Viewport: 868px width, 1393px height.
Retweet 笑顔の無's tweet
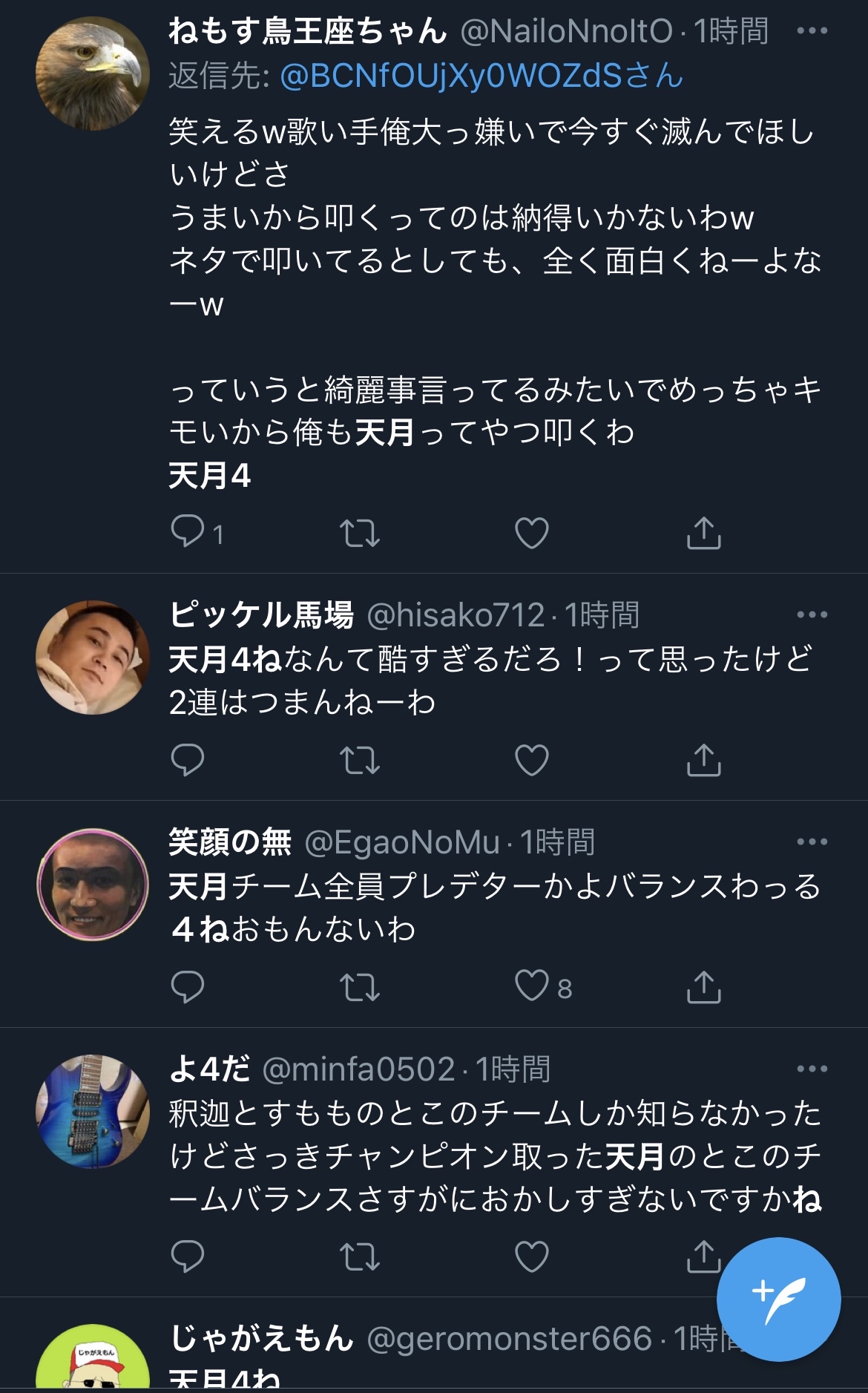tap(360, 987)
